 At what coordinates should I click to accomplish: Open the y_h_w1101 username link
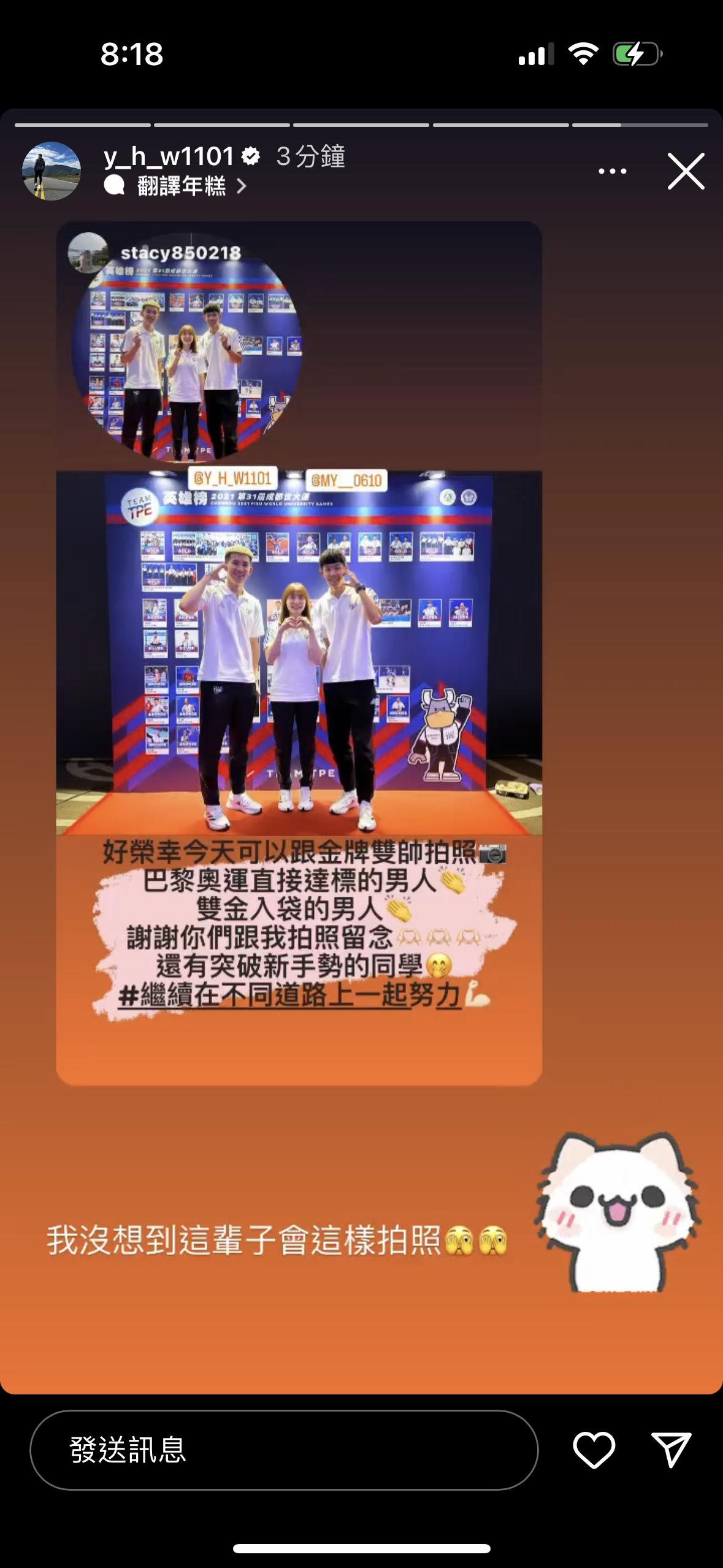coord(169,157)
